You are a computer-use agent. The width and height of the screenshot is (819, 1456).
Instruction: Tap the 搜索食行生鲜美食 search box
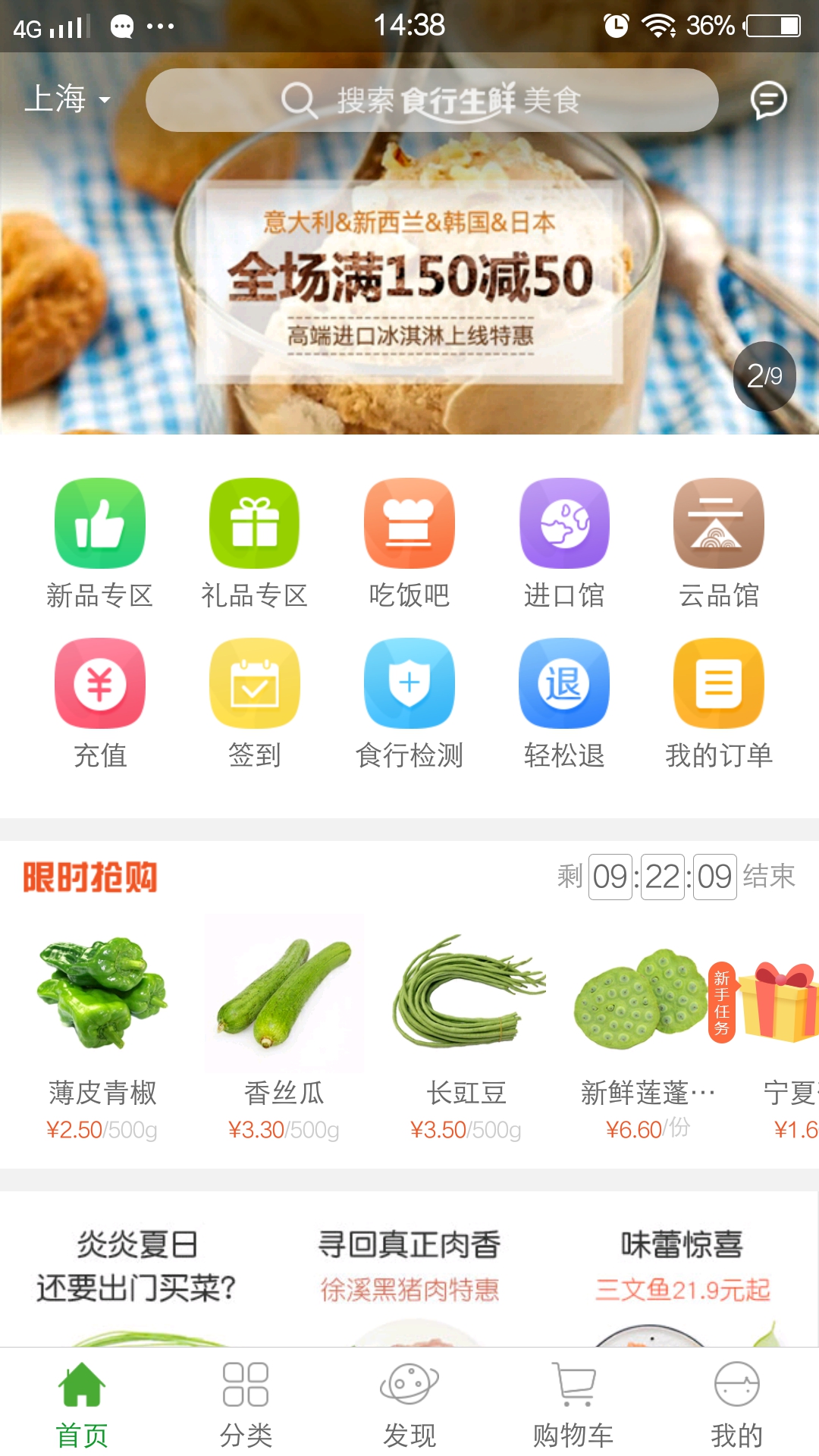[431, 100]
